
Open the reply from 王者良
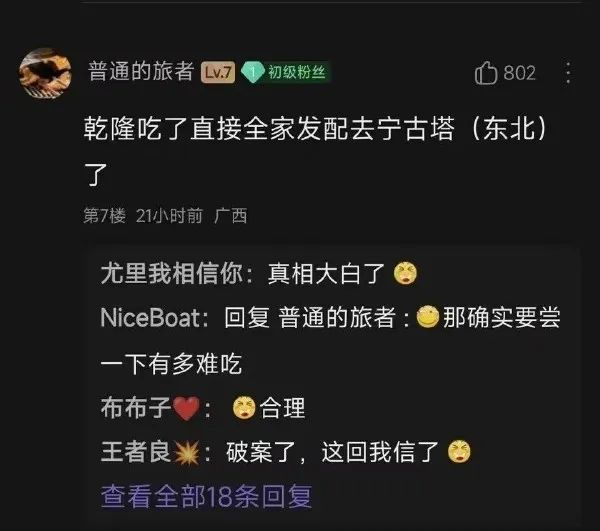coord(285,452)
